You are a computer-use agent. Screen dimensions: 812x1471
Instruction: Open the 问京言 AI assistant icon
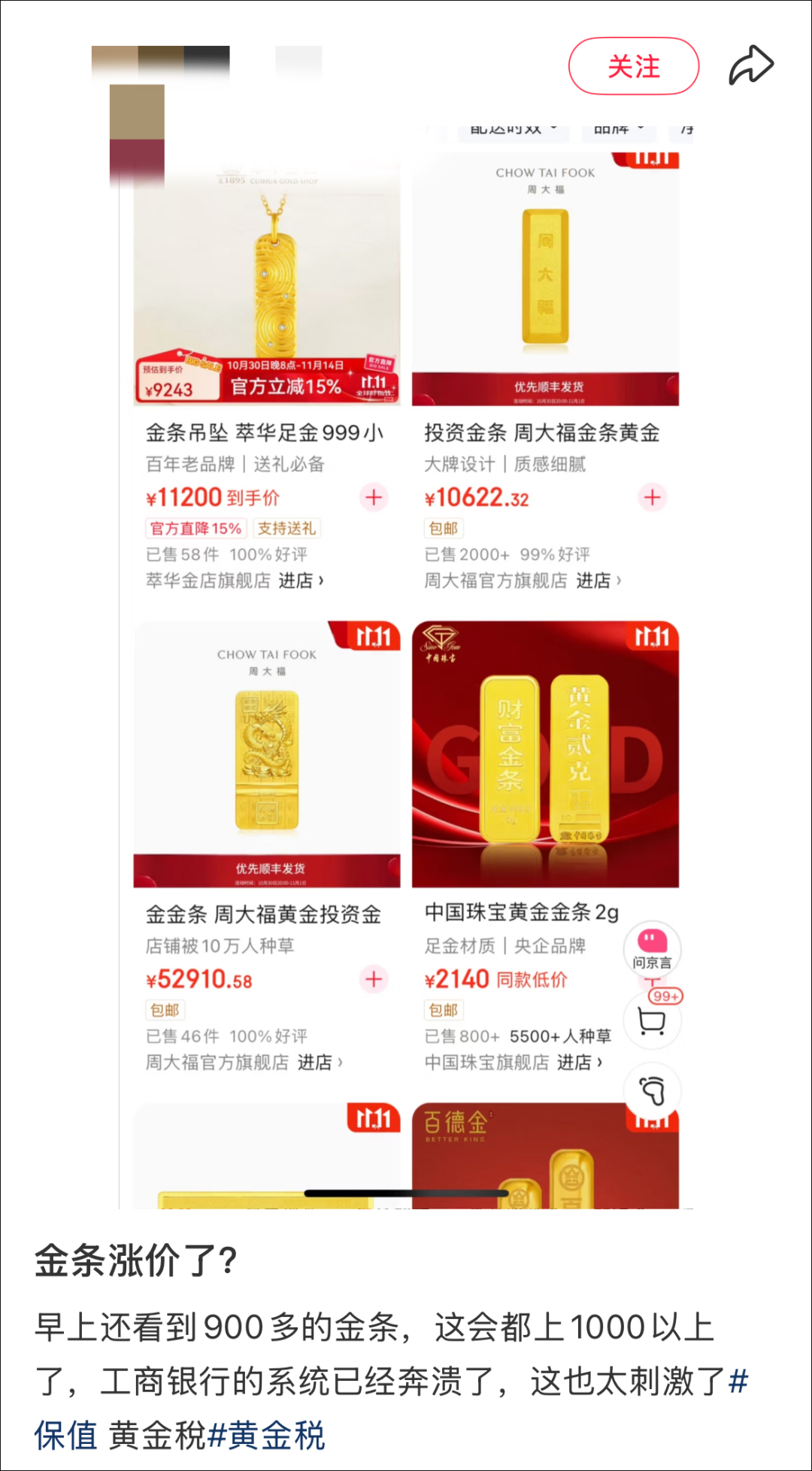[x=653, y=950]
